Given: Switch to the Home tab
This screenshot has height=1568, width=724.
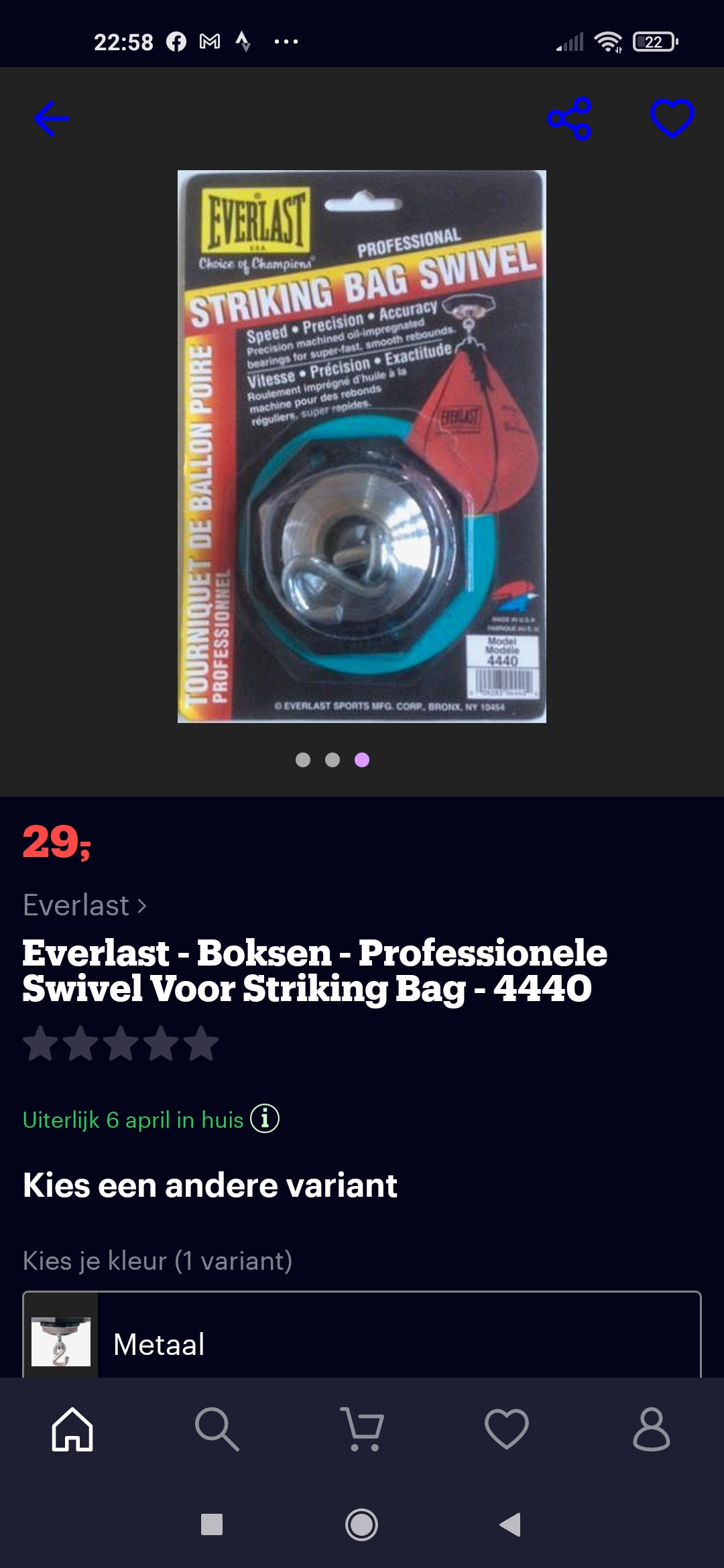Looking at the screenshot, I should click(72, 1429).
